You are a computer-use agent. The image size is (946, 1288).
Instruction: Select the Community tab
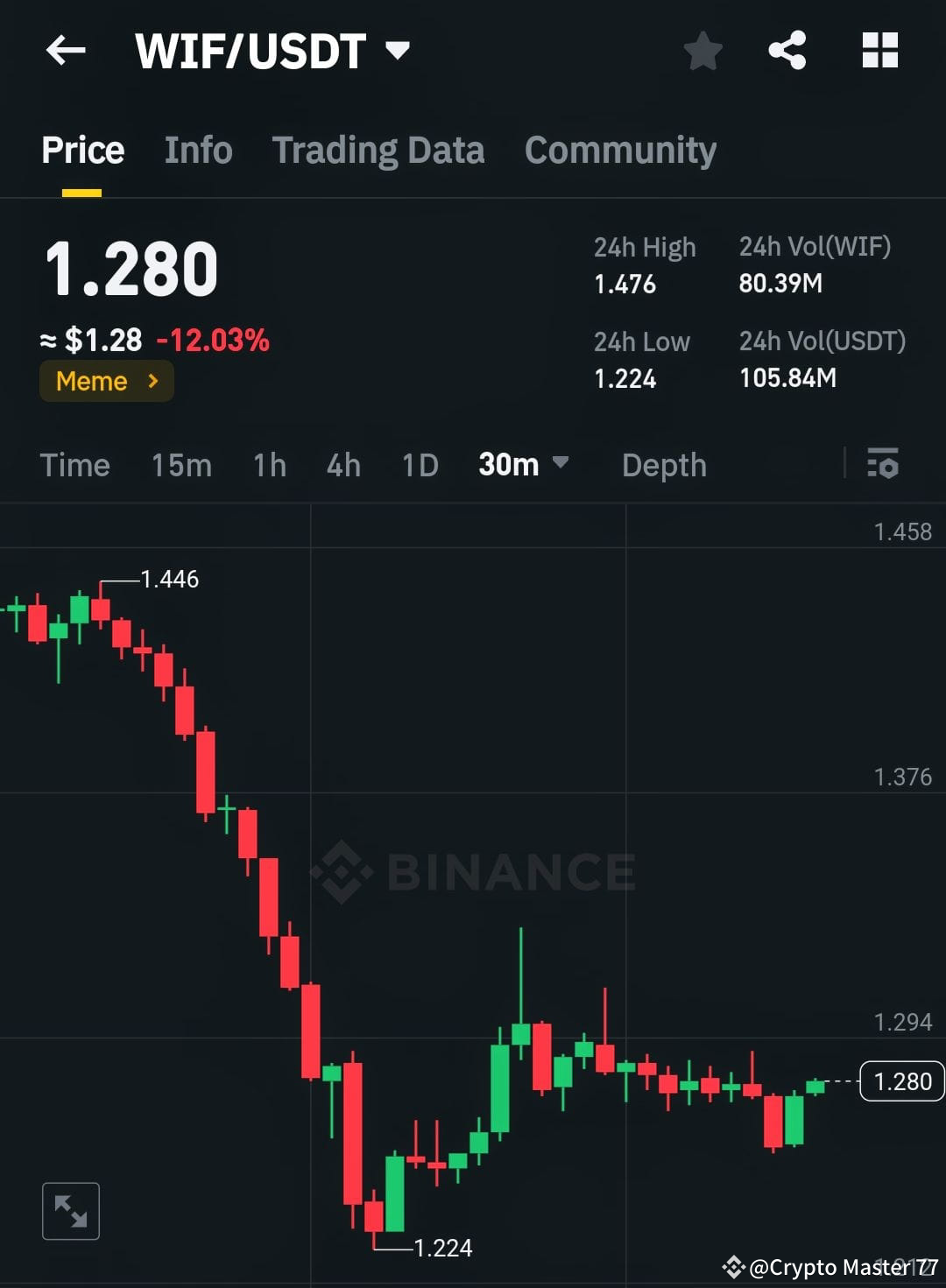coord(619,150)
